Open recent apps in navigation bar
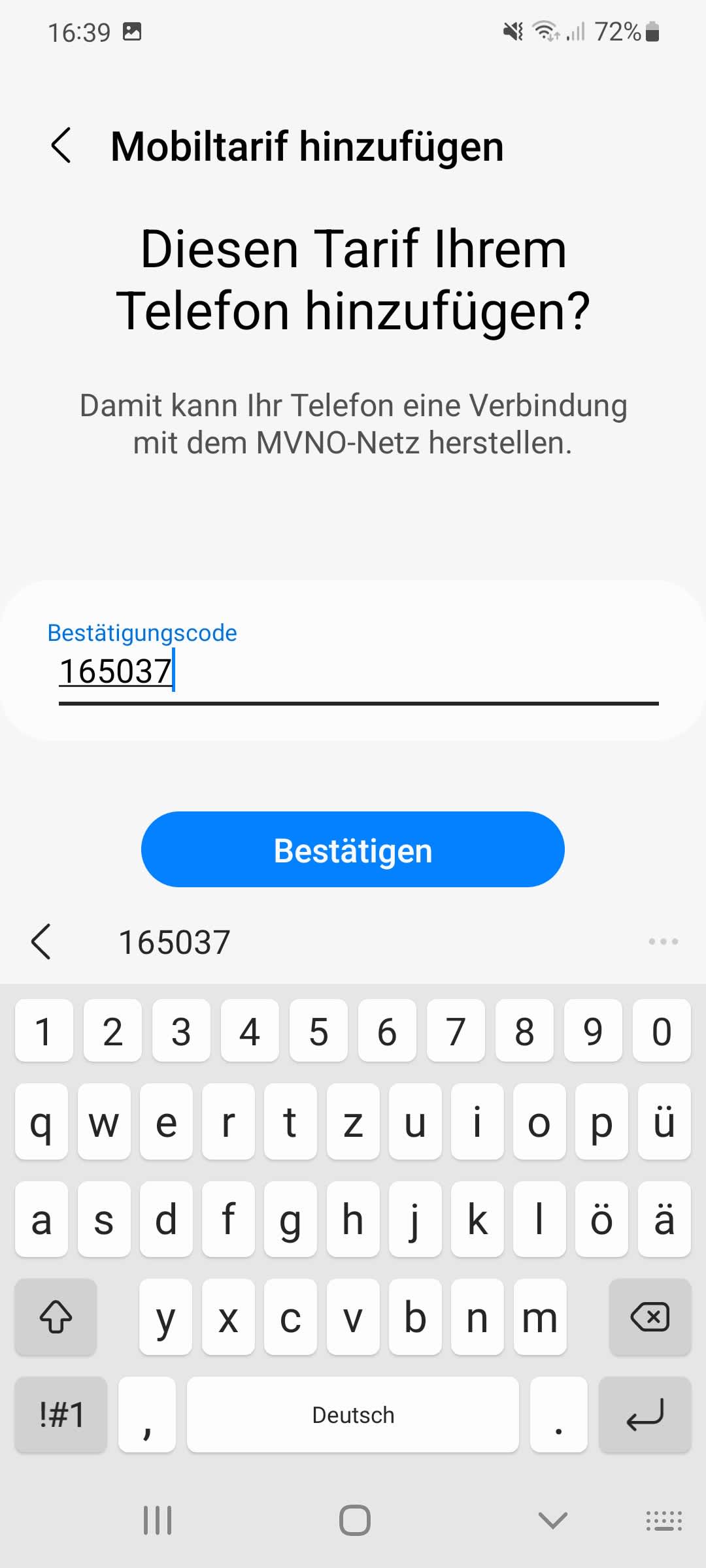This screenshot has height=1568, width=706. pos(158,1520)
